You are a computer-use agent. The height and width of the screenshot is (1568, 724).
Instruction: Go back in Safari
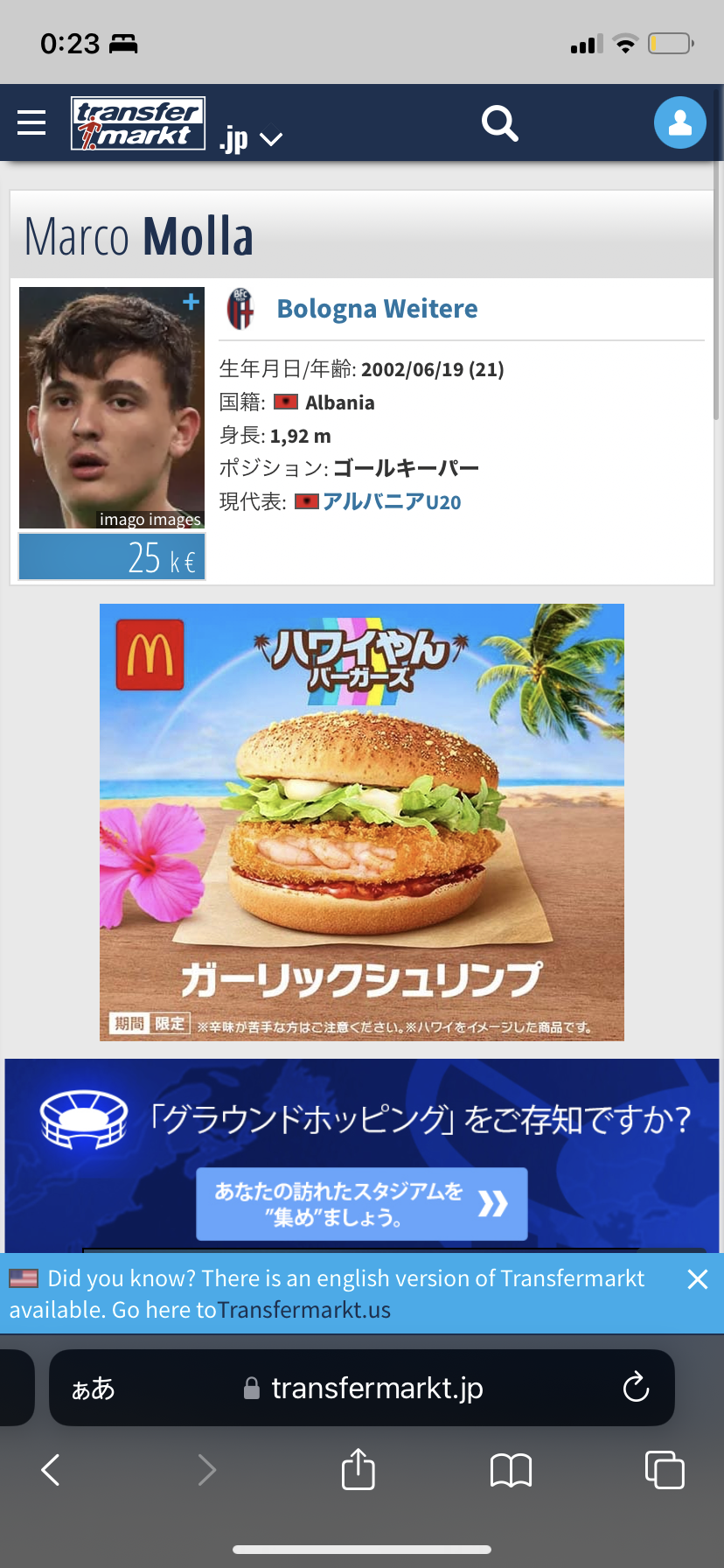51,1470
